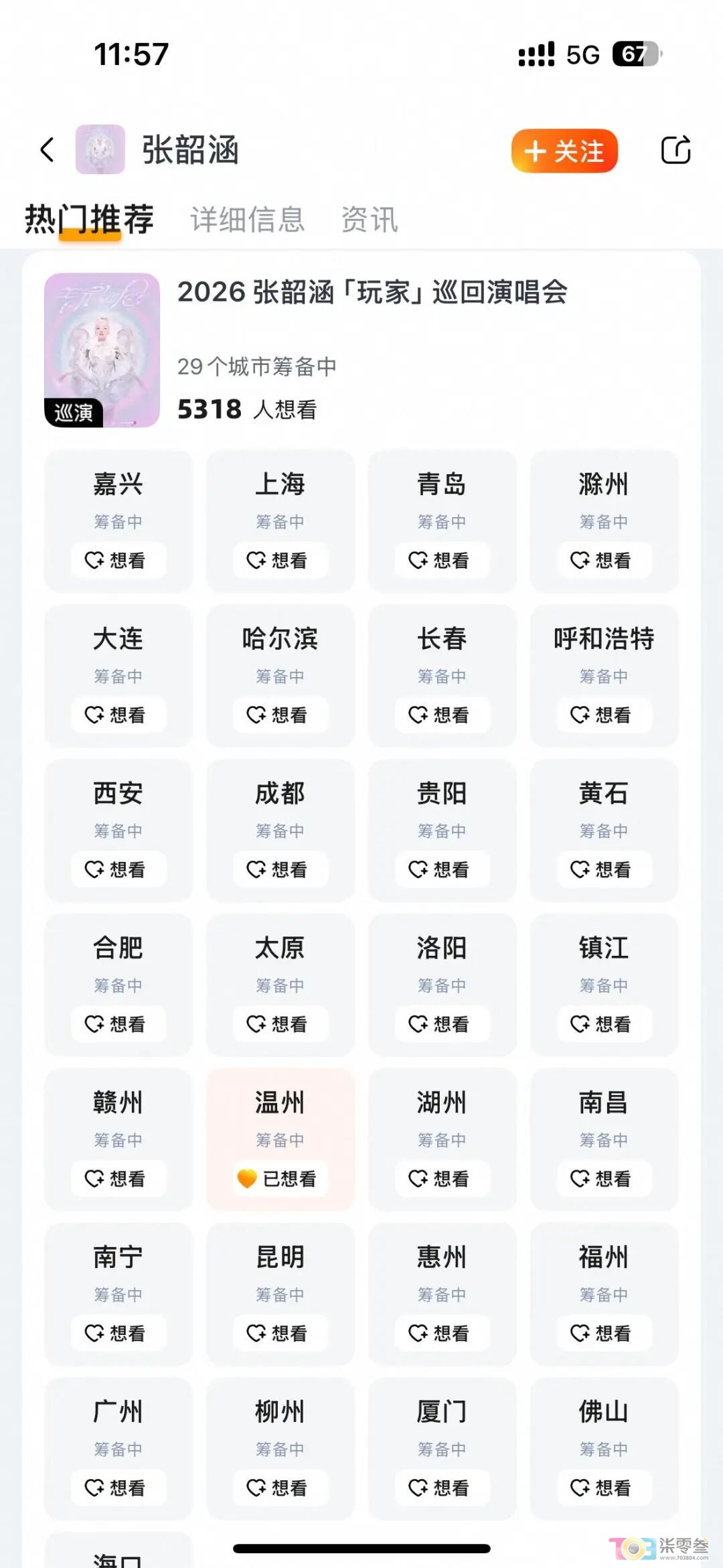The image size is (723, 1568).
Task: Choose 想看 under 贵阳
Action: click(442, 869)
